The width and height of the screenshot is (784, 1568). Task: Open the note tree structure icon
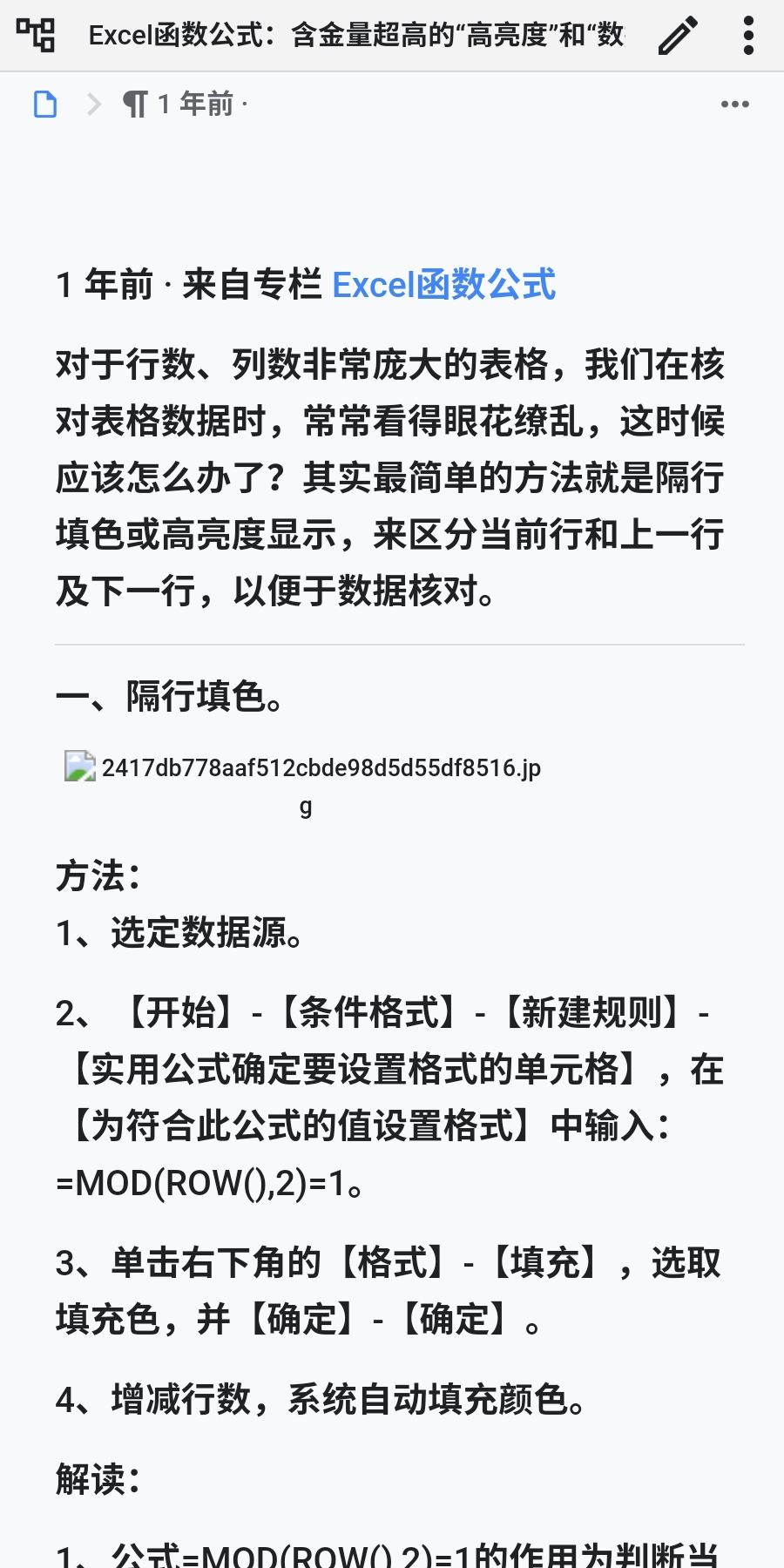[x=36, y=36]
